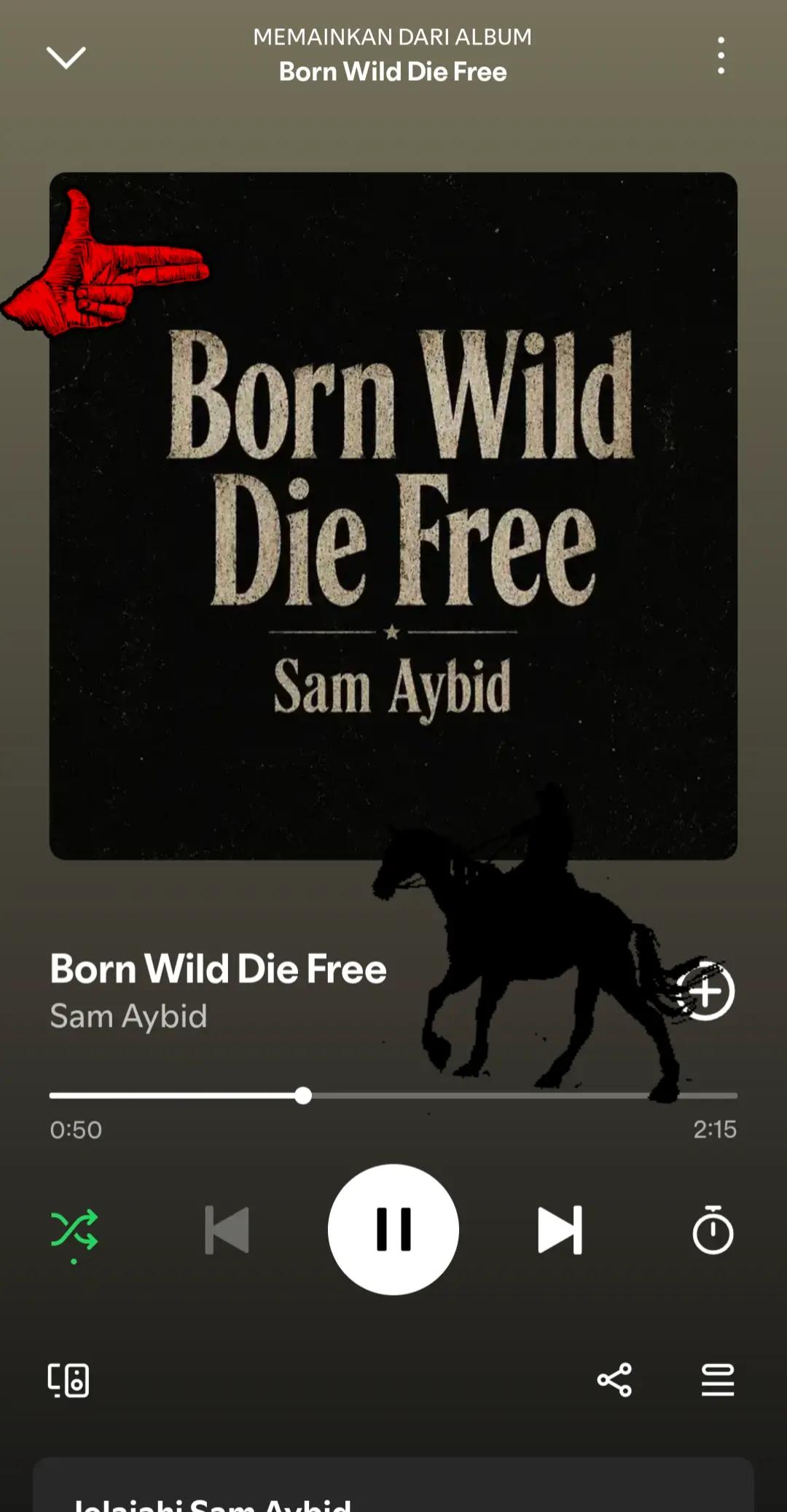Open the Sam Aybid artist link
This screenshot has height=1512, width=787.
tap(128, 1016)
